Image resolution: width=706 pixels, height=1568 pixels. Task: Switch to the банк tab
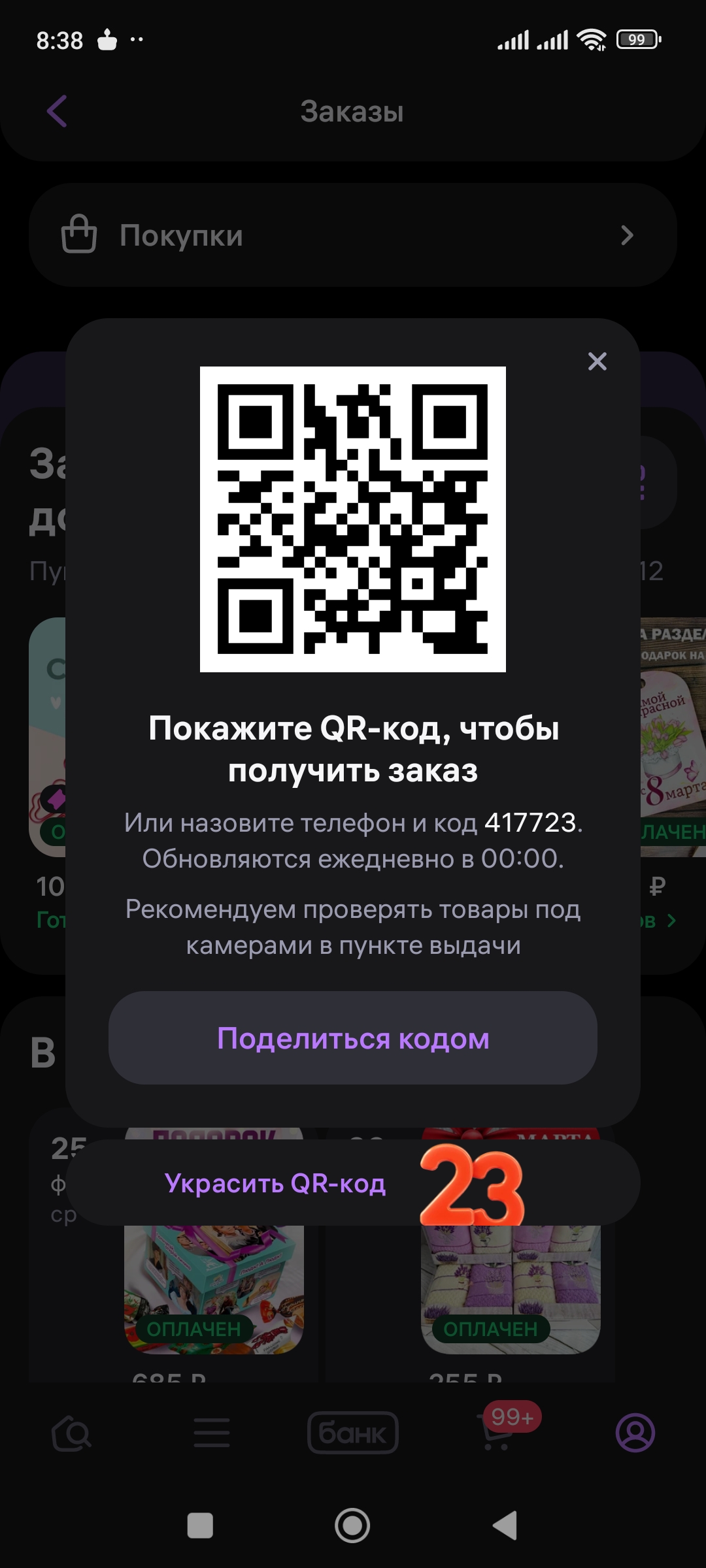353,1433
